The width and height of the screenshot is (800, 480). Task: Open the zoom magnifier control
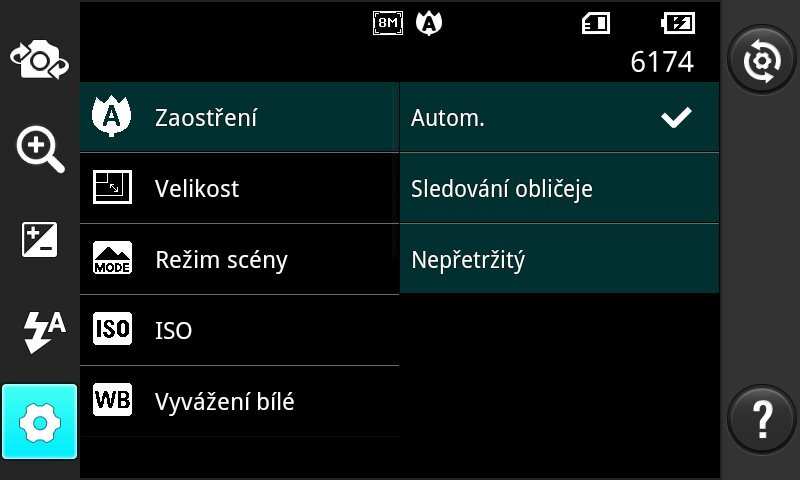click(39, 151)
